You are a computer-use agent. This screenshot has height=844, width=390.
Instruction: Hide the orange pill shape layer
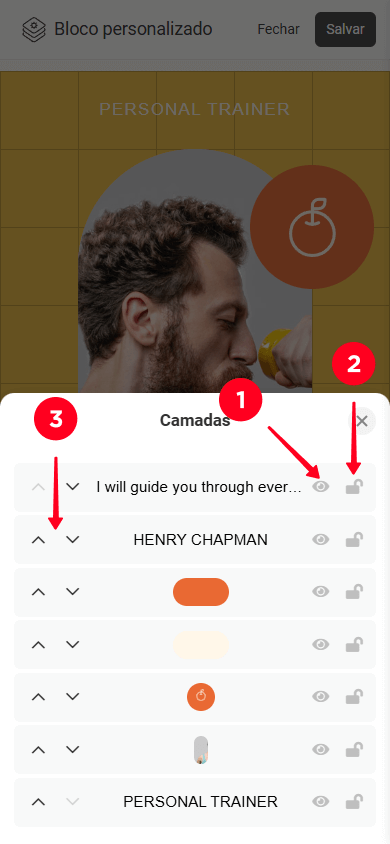tap(321, 592)
